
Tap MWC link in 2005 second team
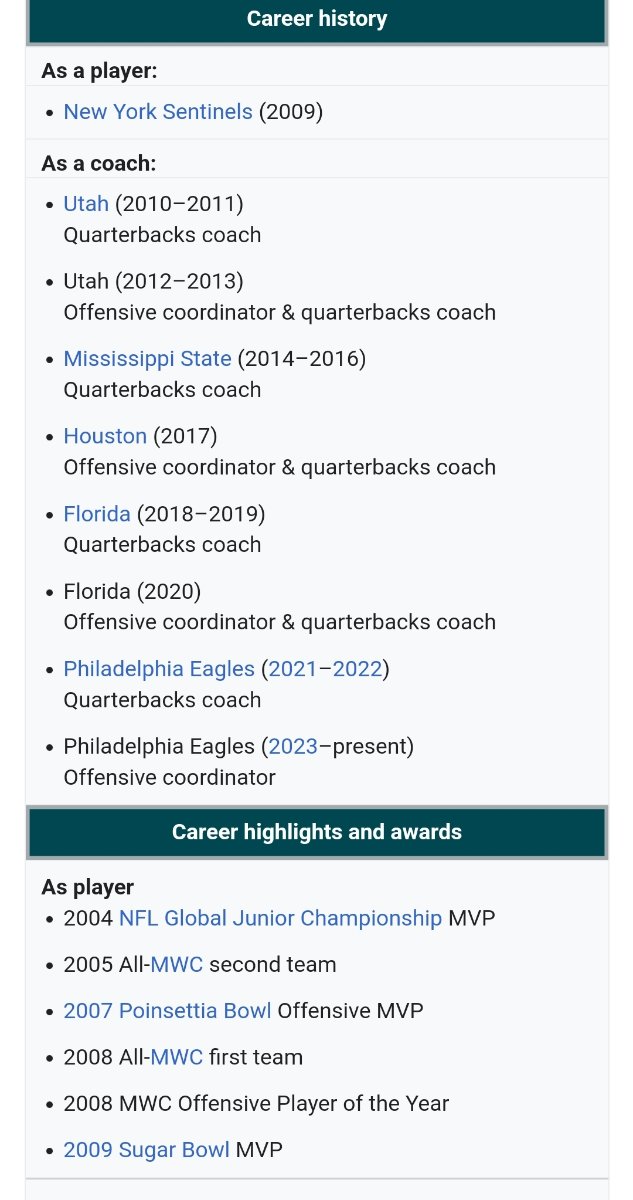pyautogui.click(x=176, y=965)
